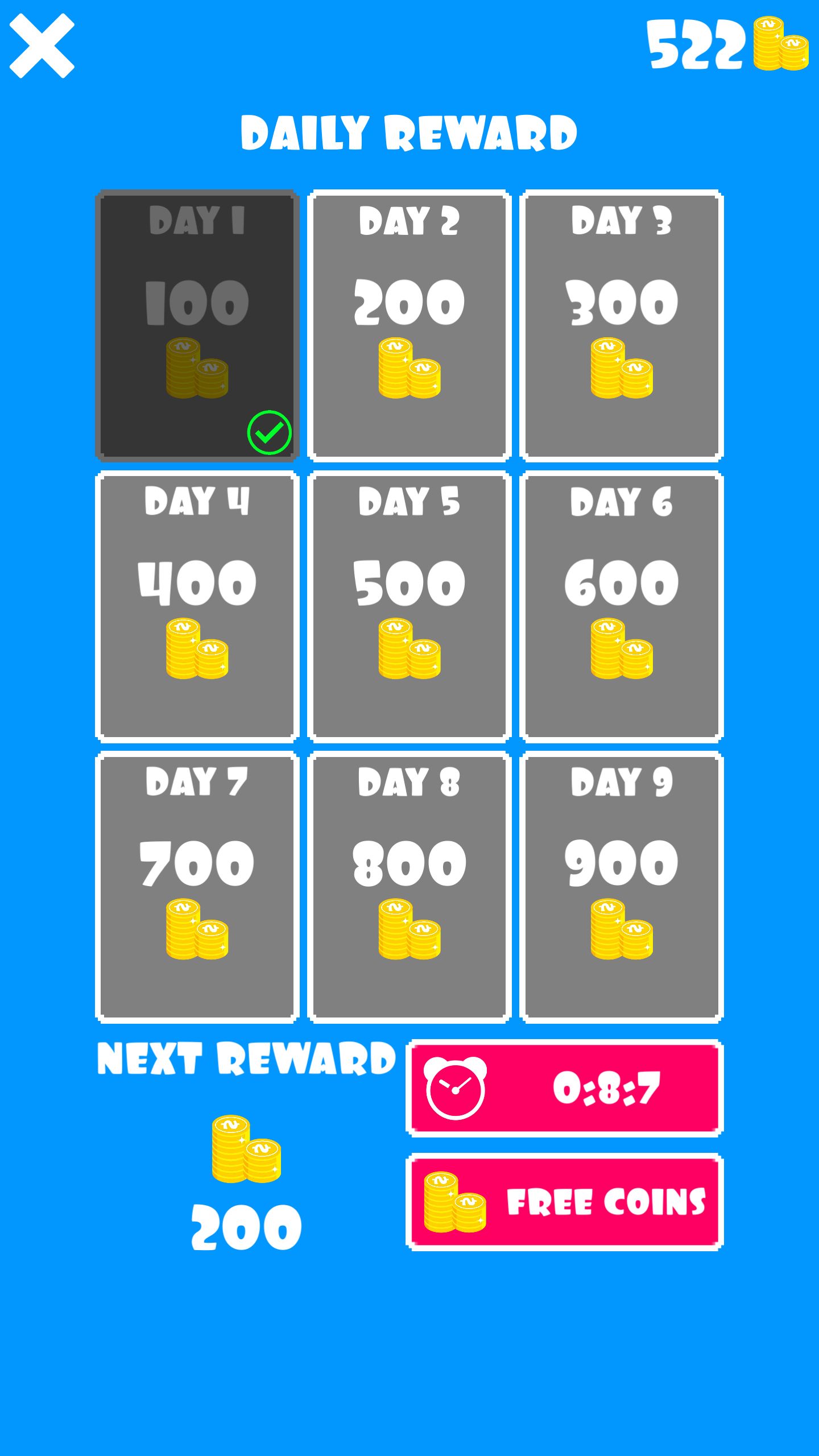
Task: Select the Day 6 reward card
Action: (x=621, y=606)
